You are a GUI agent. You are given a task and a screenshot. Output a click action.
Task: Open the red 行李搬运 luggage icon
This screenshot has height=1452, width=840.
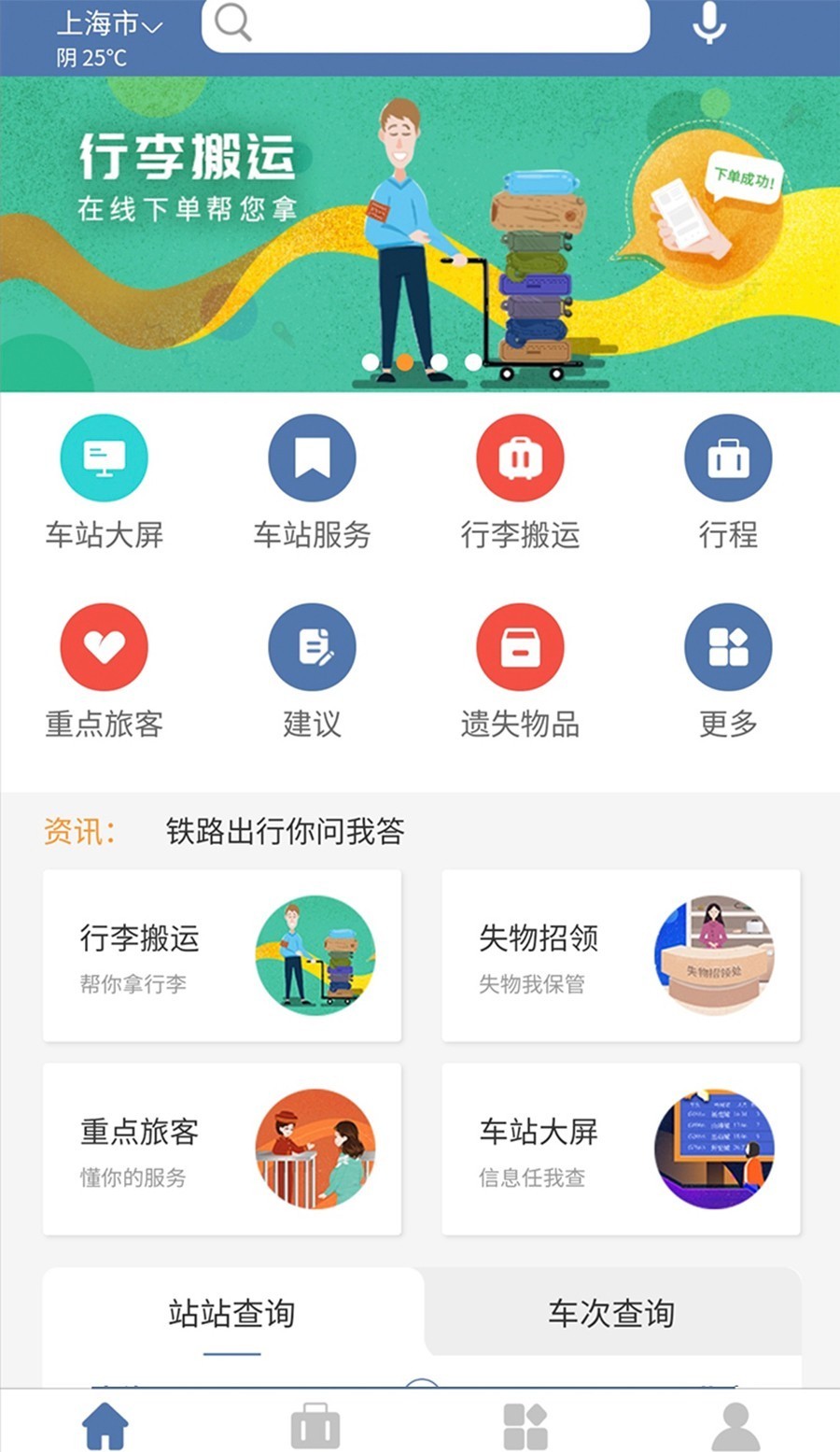[x=520, y=458]
